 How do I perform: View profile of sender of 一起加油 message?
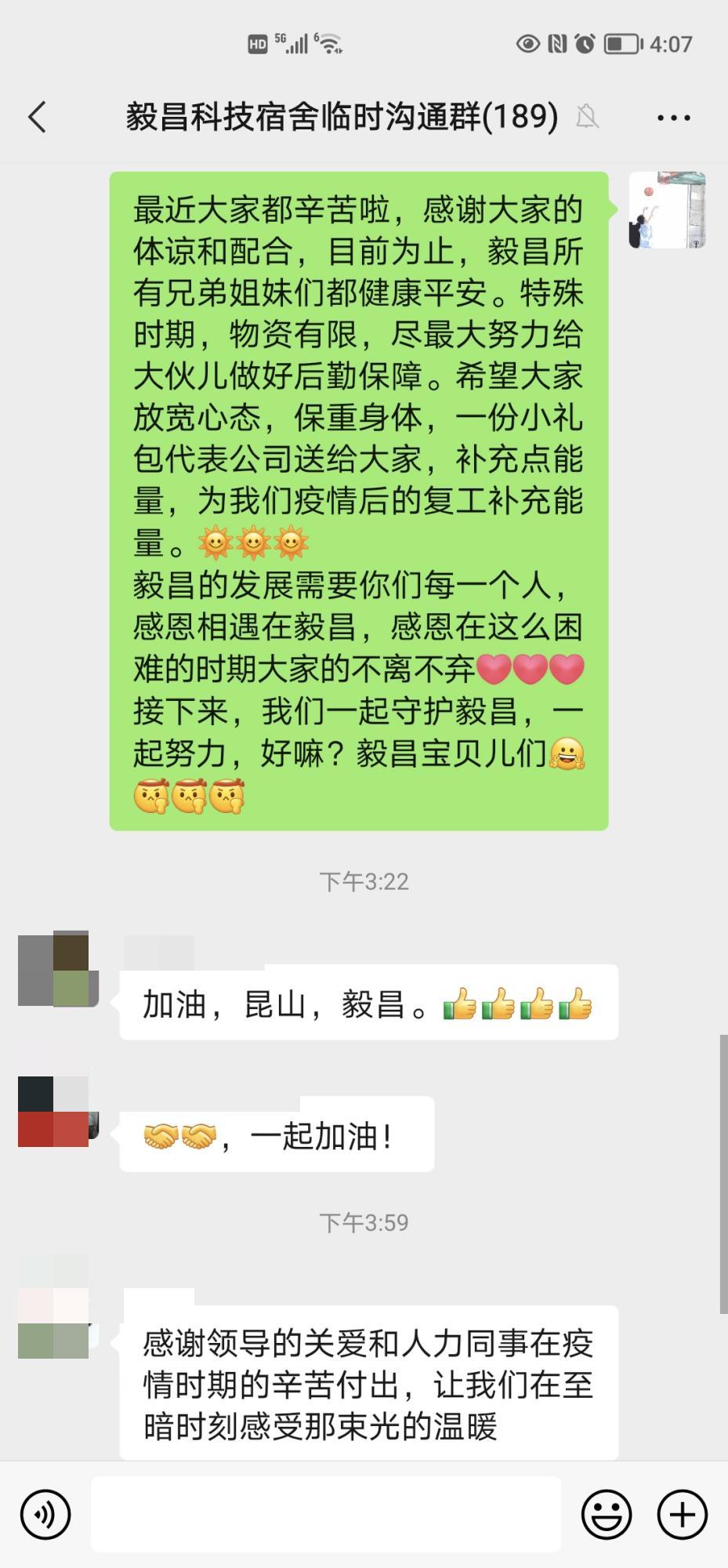pos(57,1112)
